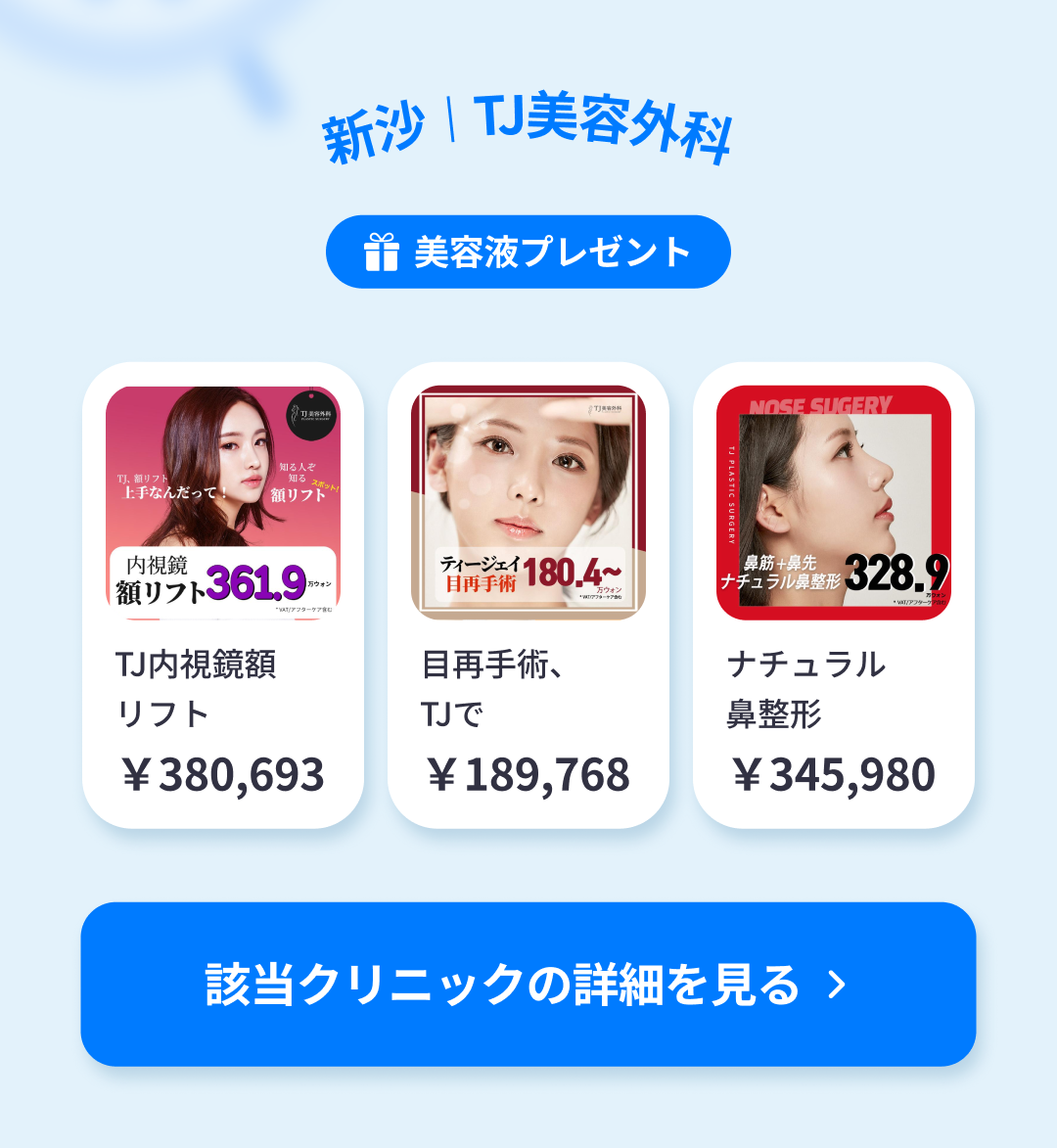The height and width of the screenshot is (1148, 1057).
Task: Tap 該当クリニックの詳細を見る button
Action: coord(528,984)
